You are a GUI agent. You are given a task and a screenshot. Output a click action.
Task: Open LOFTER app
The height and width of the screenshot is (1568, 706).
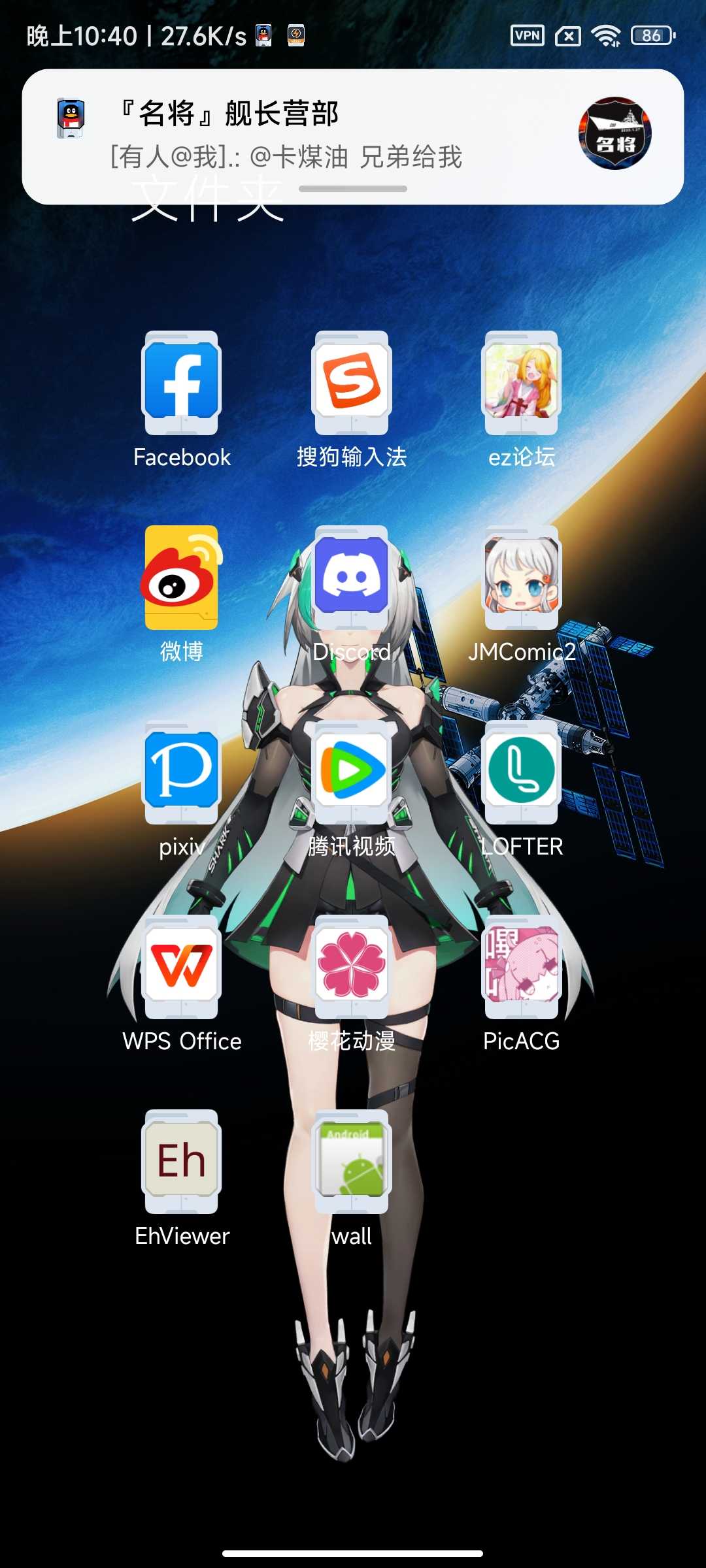pos(521,771)
